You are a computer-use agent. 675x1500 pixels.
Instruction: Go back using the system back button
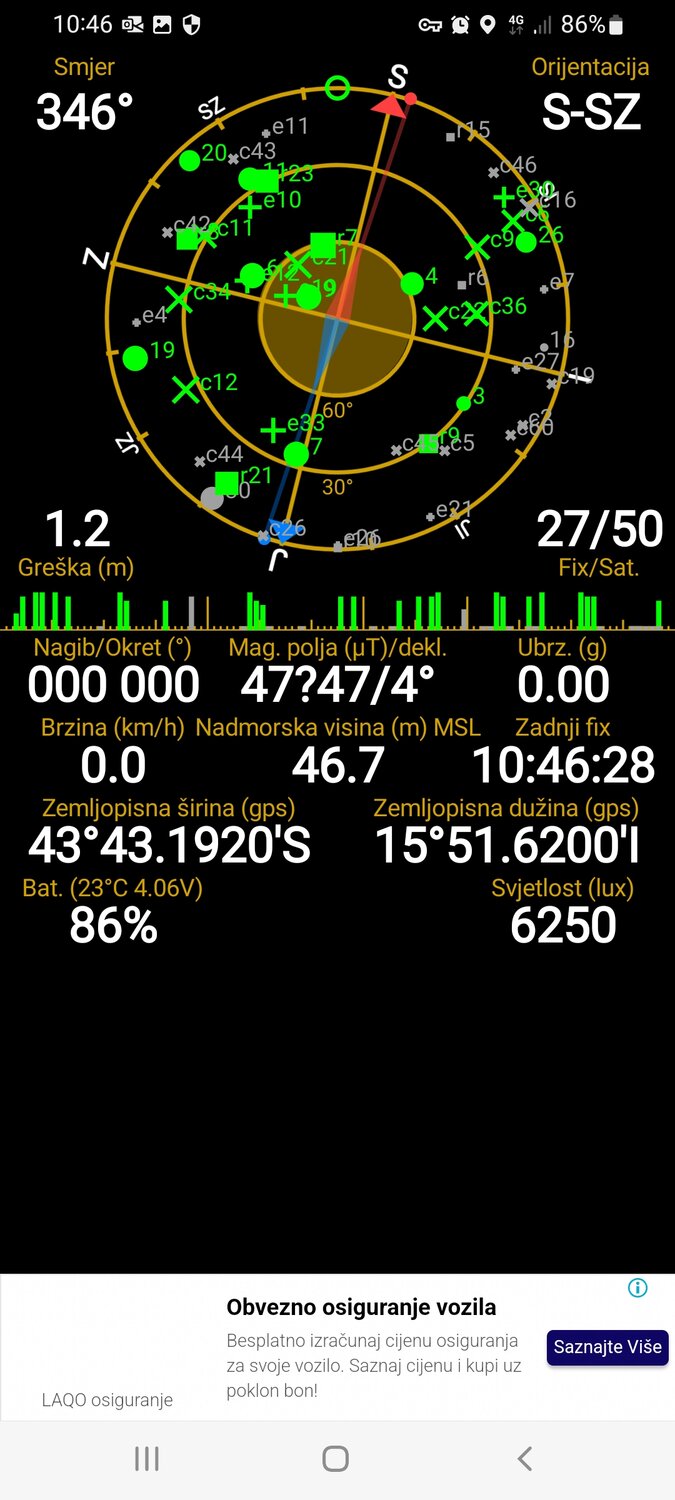tap(525, 1459)
